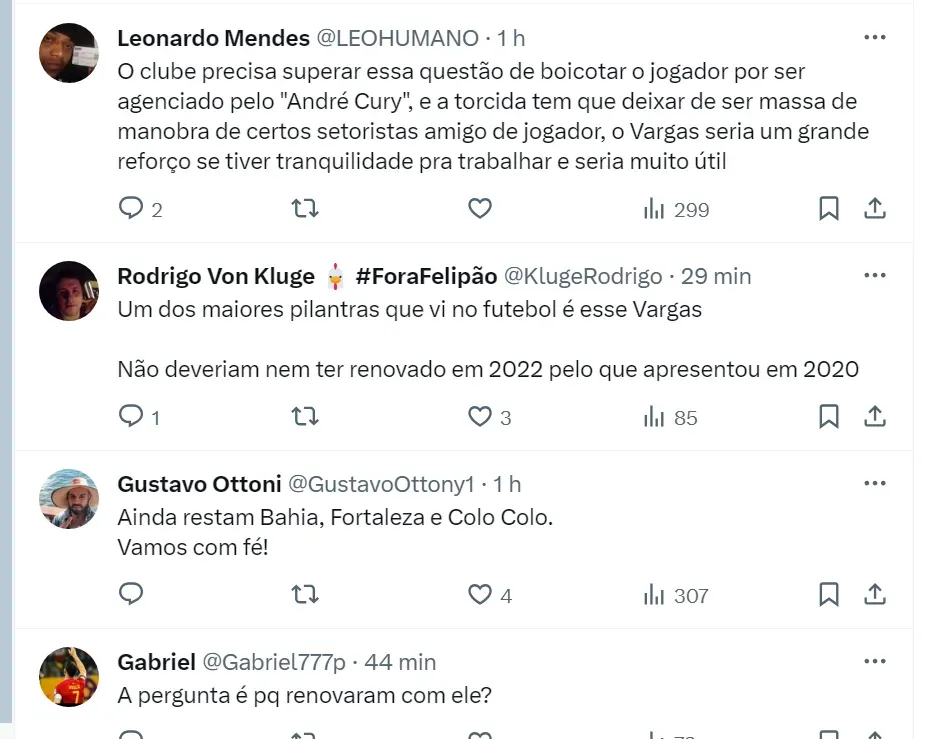Screen dimensions: 946x739
Task: Open overflow menu on Gabriel's tweet
Action: pos(874,662)
